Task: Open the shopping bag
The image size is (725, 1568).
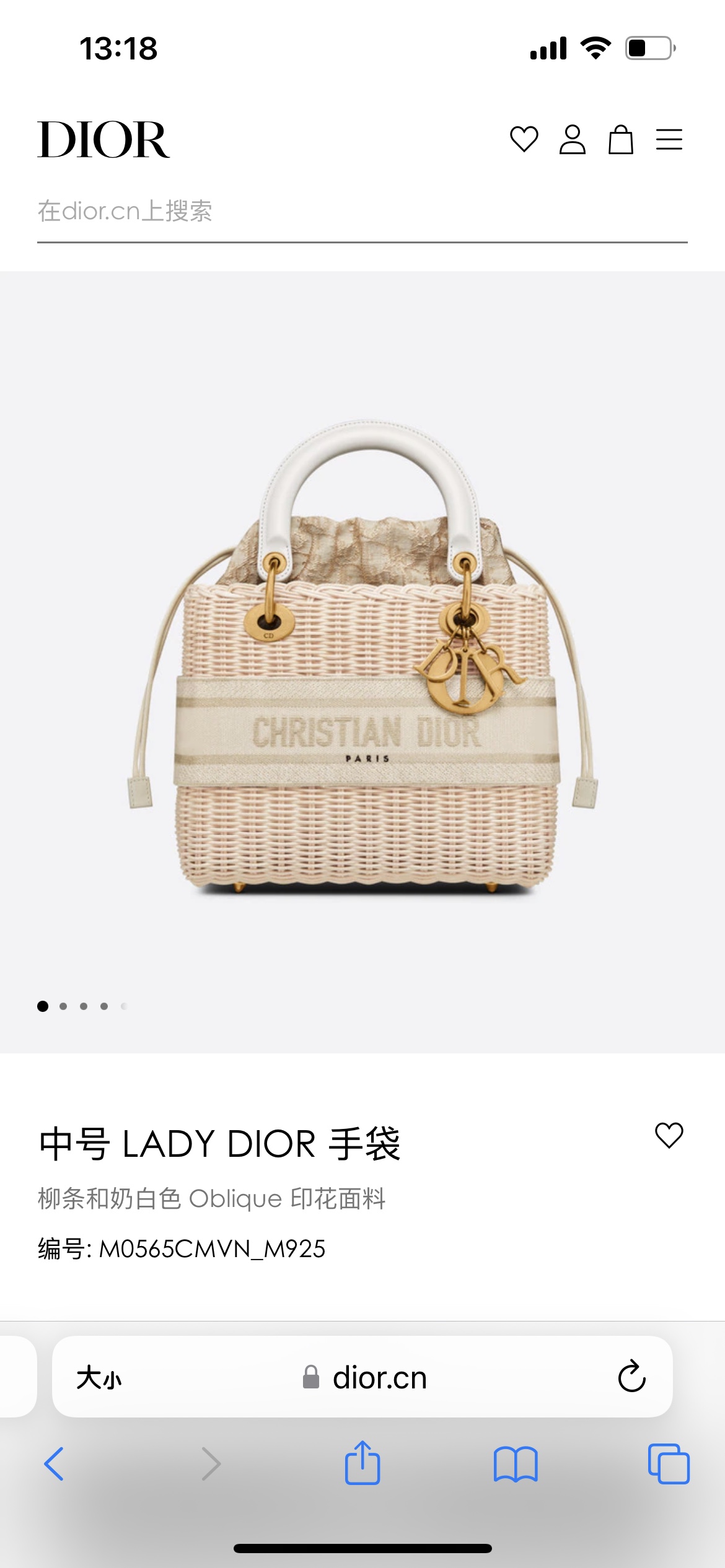Action: [x=620, y=139]
